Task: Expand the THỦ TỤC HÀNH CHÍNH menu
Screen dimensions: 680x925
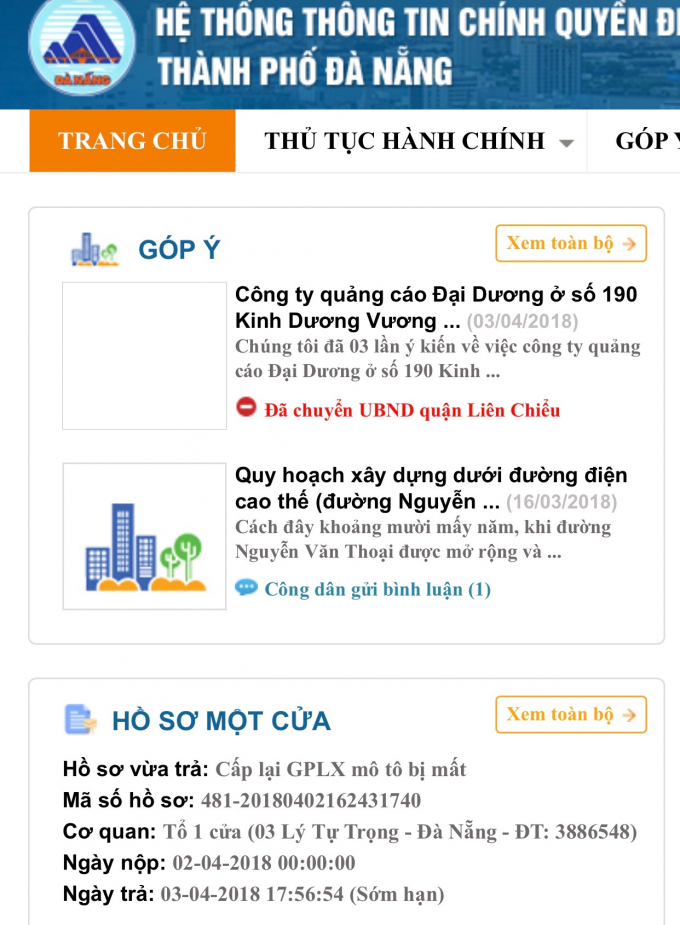Action: coord(418,141)
